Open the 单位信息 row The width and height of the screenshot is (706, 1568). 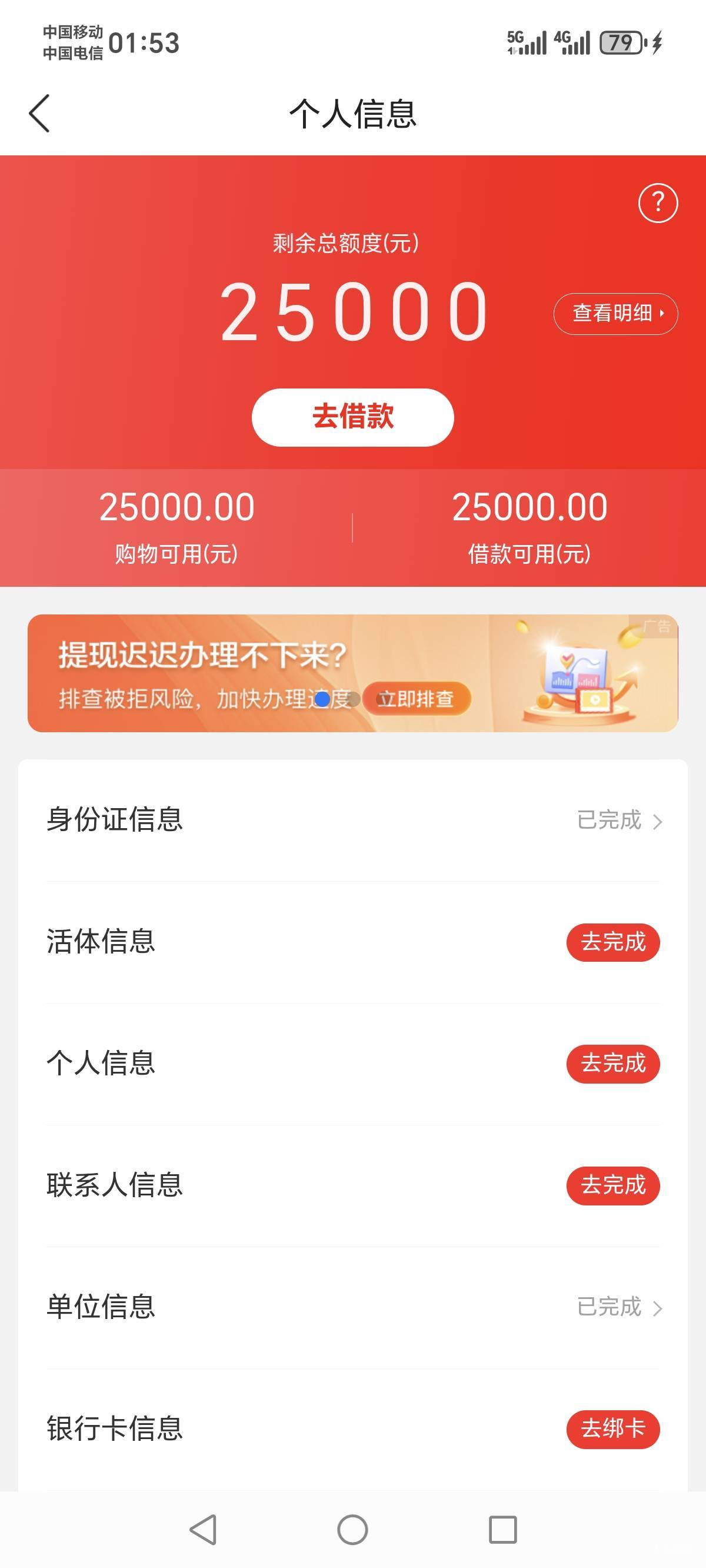coord(353,1306)
